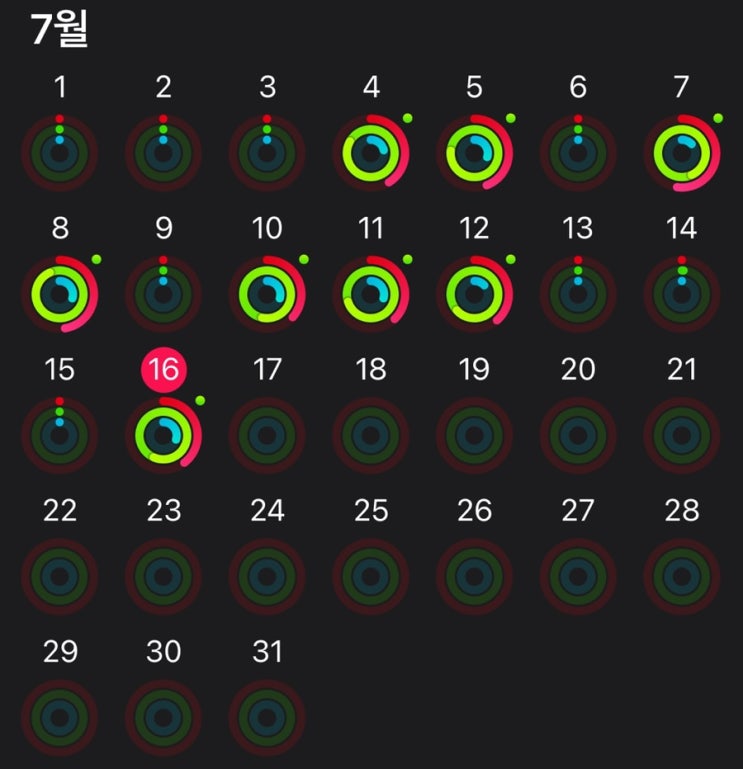Open July 3 activity details
Screen dimensions: 743x769
(267, 153)
